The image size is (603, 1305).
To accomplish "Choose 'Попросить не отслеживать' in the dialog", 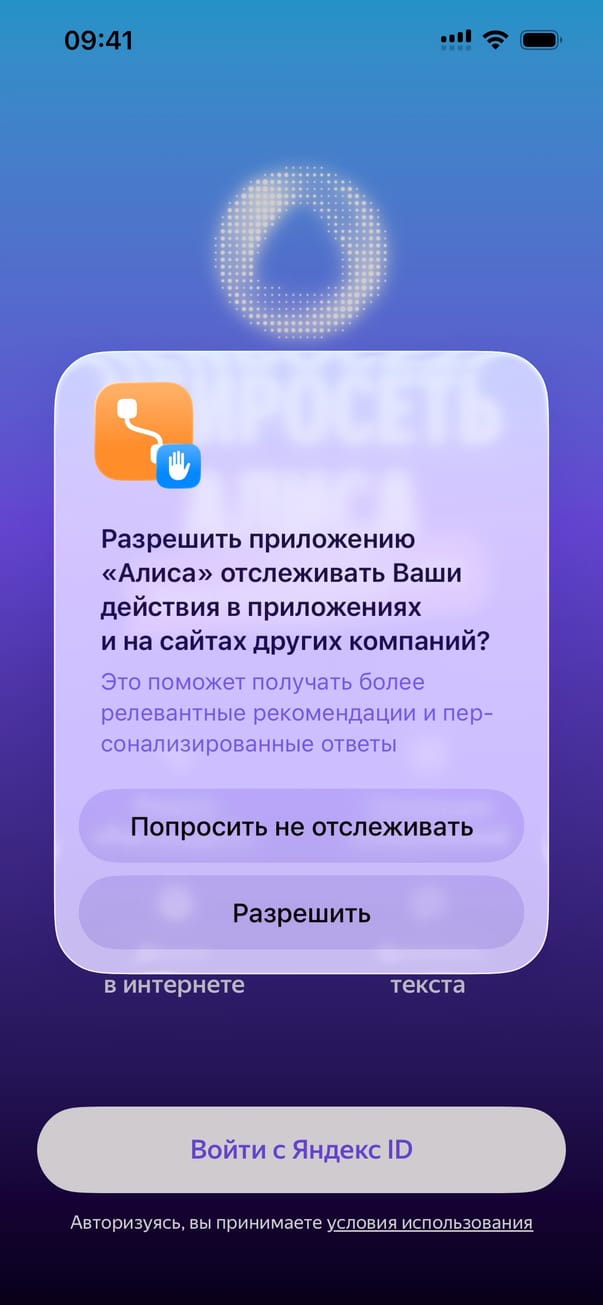I will [x=301, y=827].
